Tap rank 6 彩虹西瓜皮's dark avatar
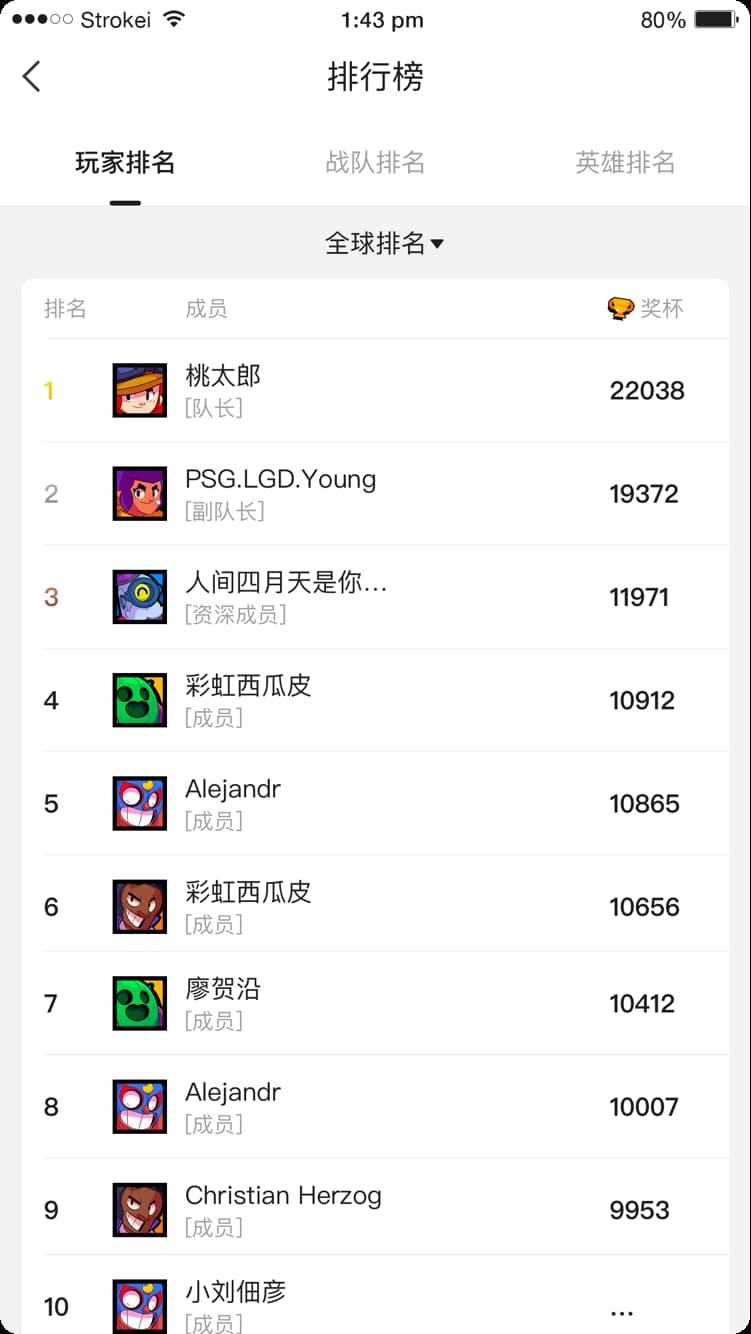The width and height of the screenshot is (751, 1334). pos(139,906)
